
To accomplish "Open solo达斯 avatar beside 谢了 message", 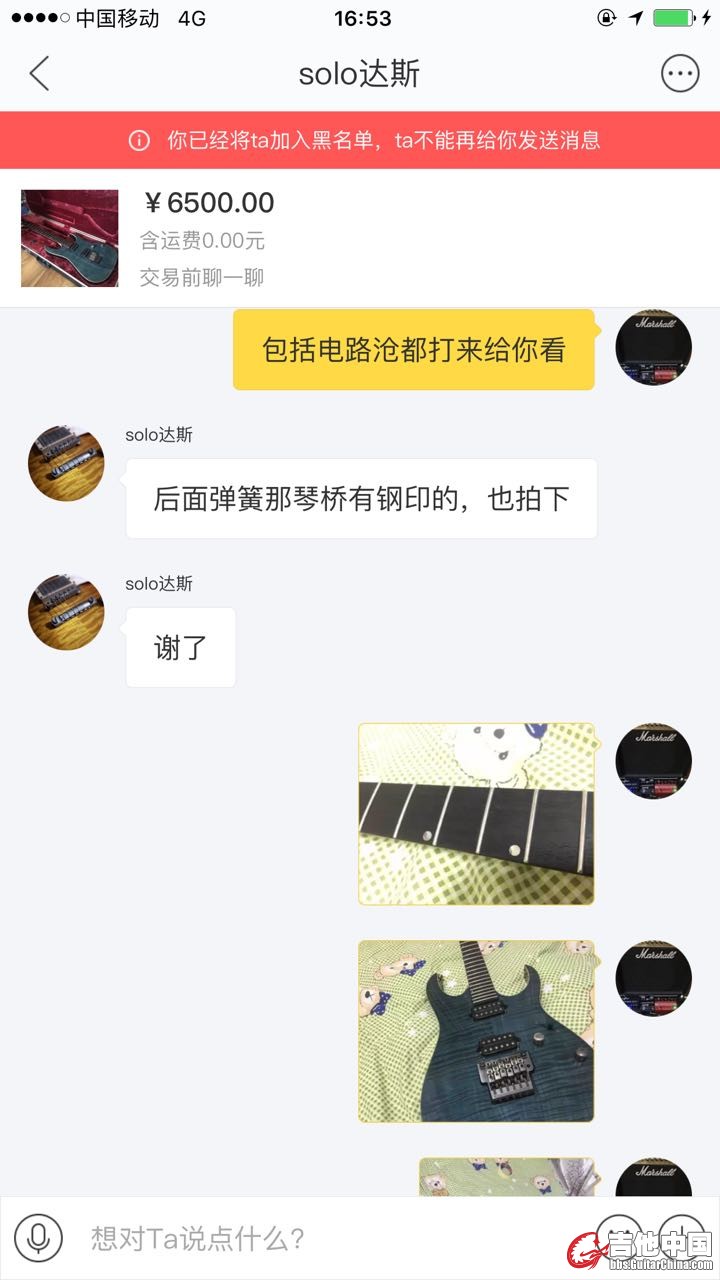I will point(66,612).
